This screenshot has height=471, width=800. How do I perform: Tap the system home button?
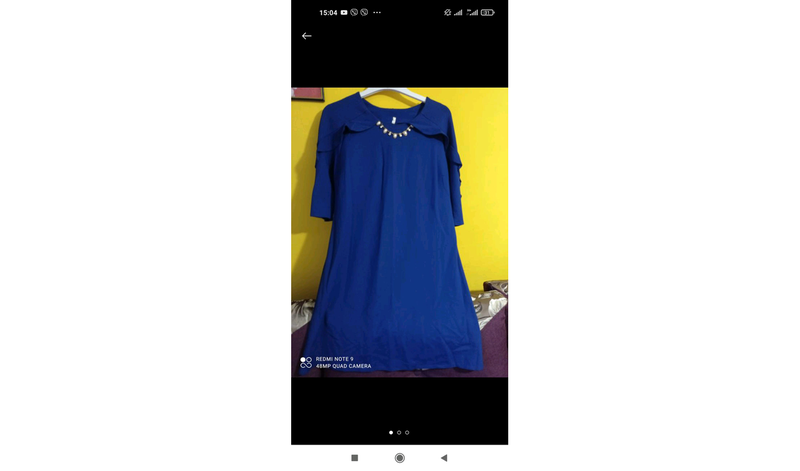tap(399, 458)
